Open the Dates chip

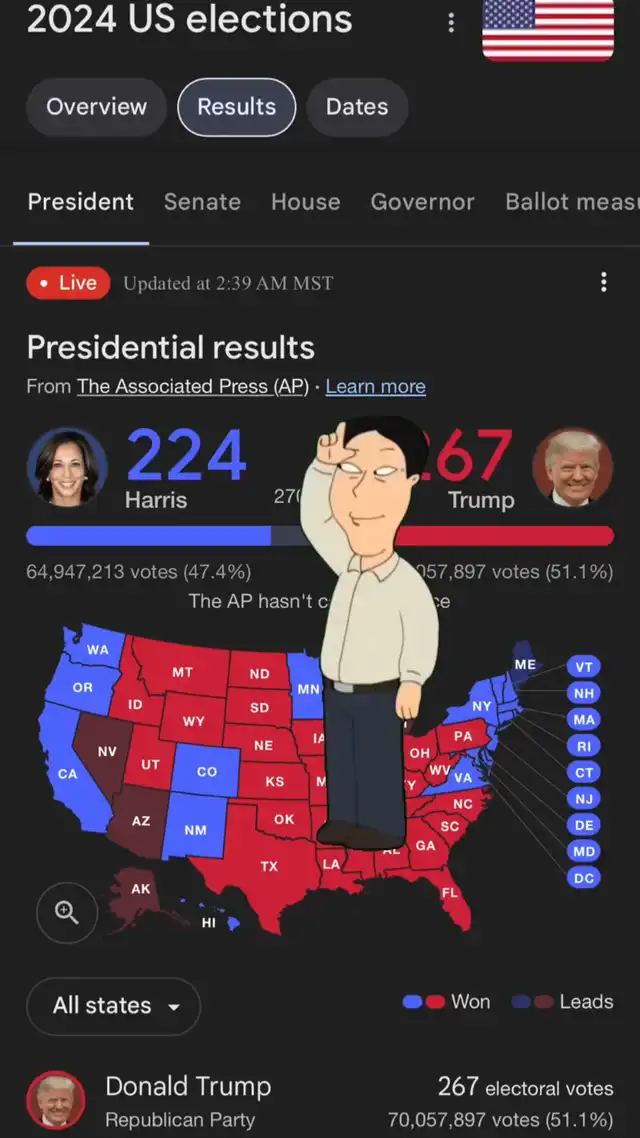(357, 107)
